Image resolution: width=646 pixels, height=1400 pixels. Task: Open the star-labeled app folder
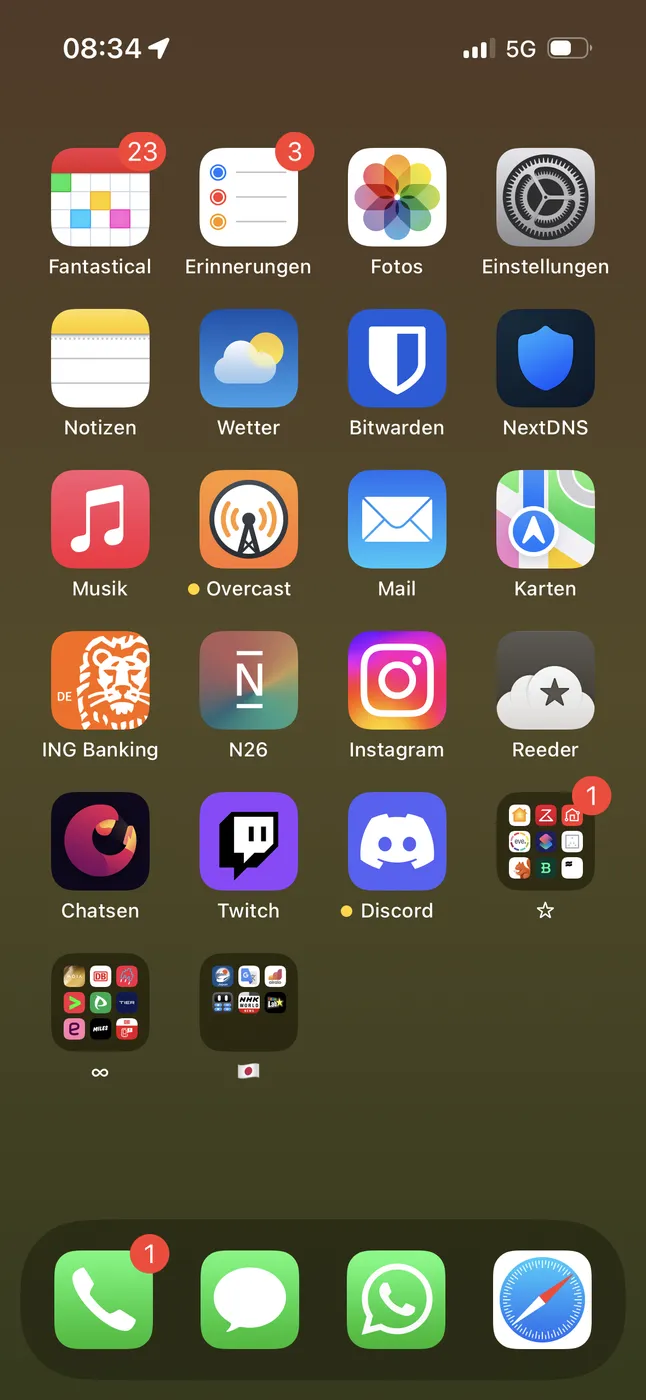click(x=545, y=842)
